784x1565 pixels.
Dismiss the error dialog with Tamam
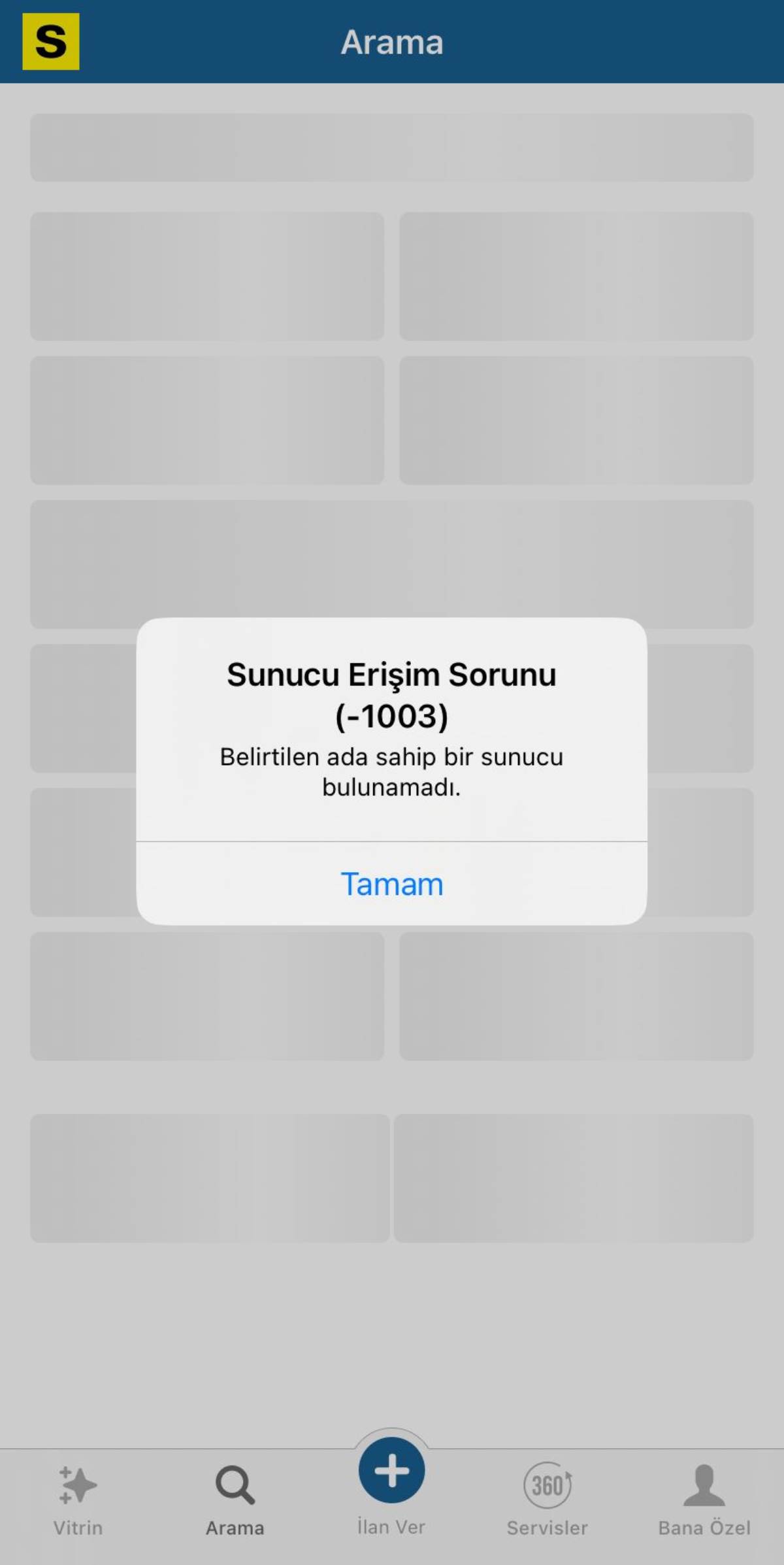(391, 884)
